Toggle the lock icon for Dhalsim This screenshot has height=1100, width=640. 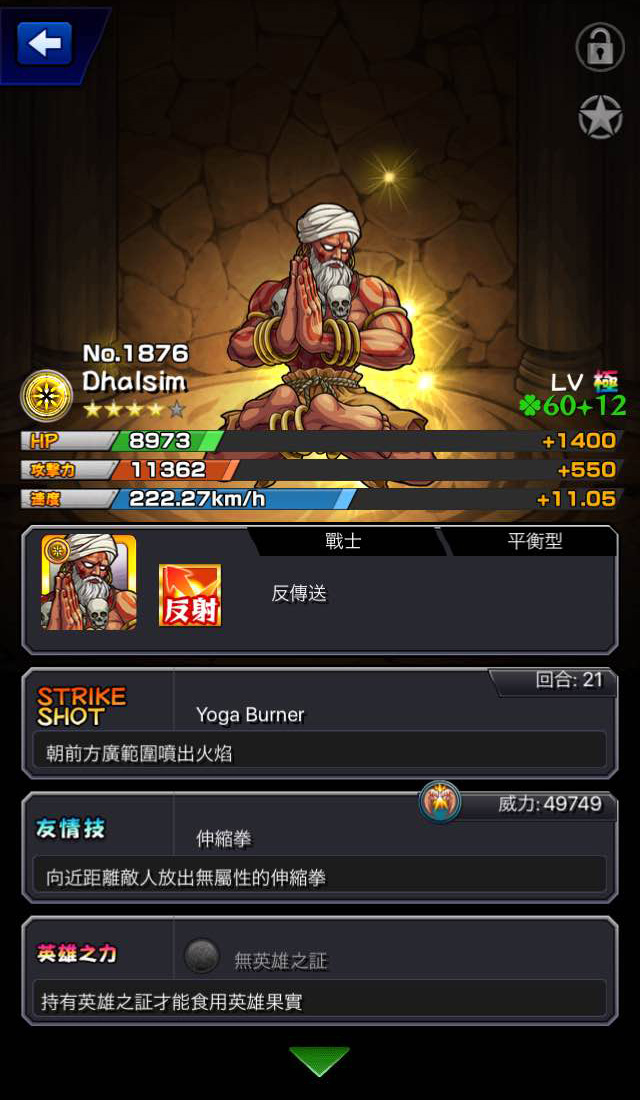(x=600, y=47)
